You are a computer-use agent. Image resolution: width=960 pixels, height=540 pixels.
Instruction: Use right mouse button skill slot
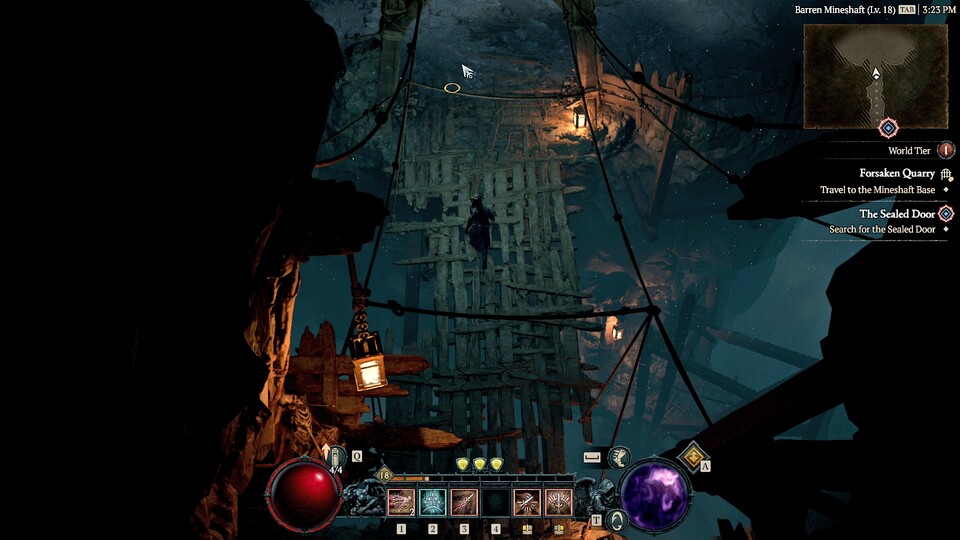pyautogui.click(x=558, y=501)
